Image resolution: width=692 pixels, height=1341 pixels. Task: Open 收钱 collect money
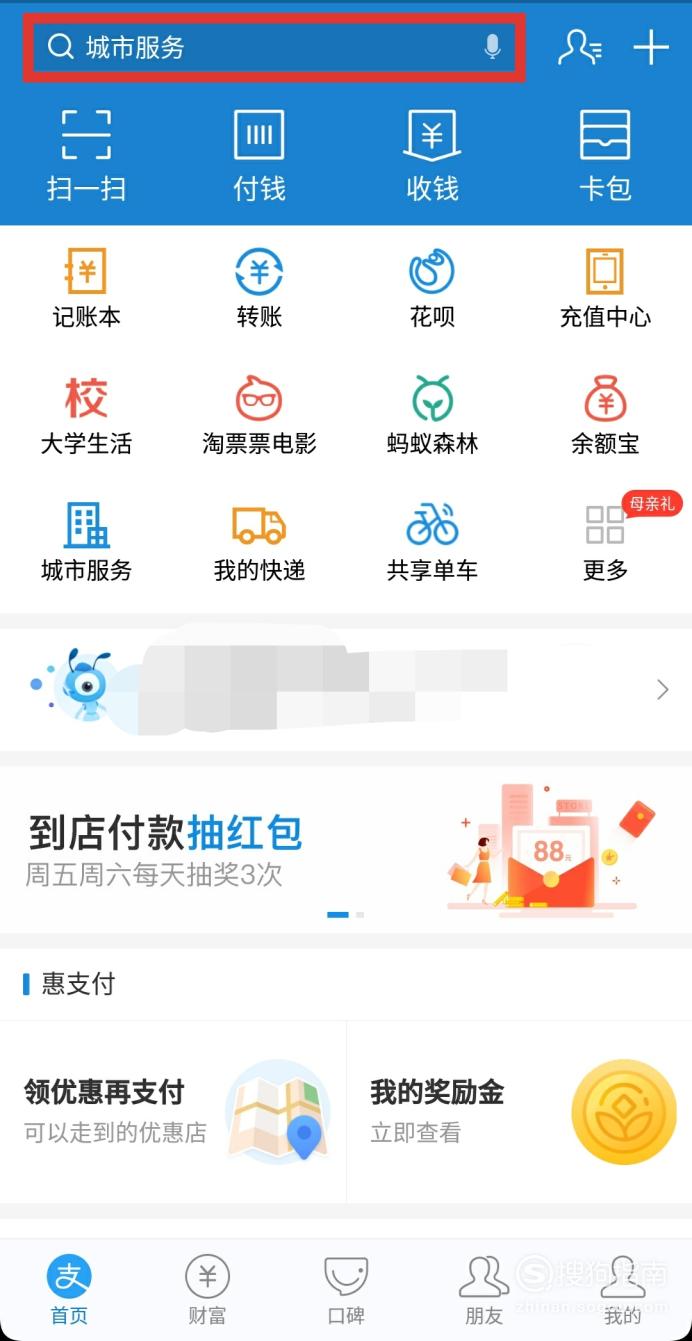(x=432, y=155)
